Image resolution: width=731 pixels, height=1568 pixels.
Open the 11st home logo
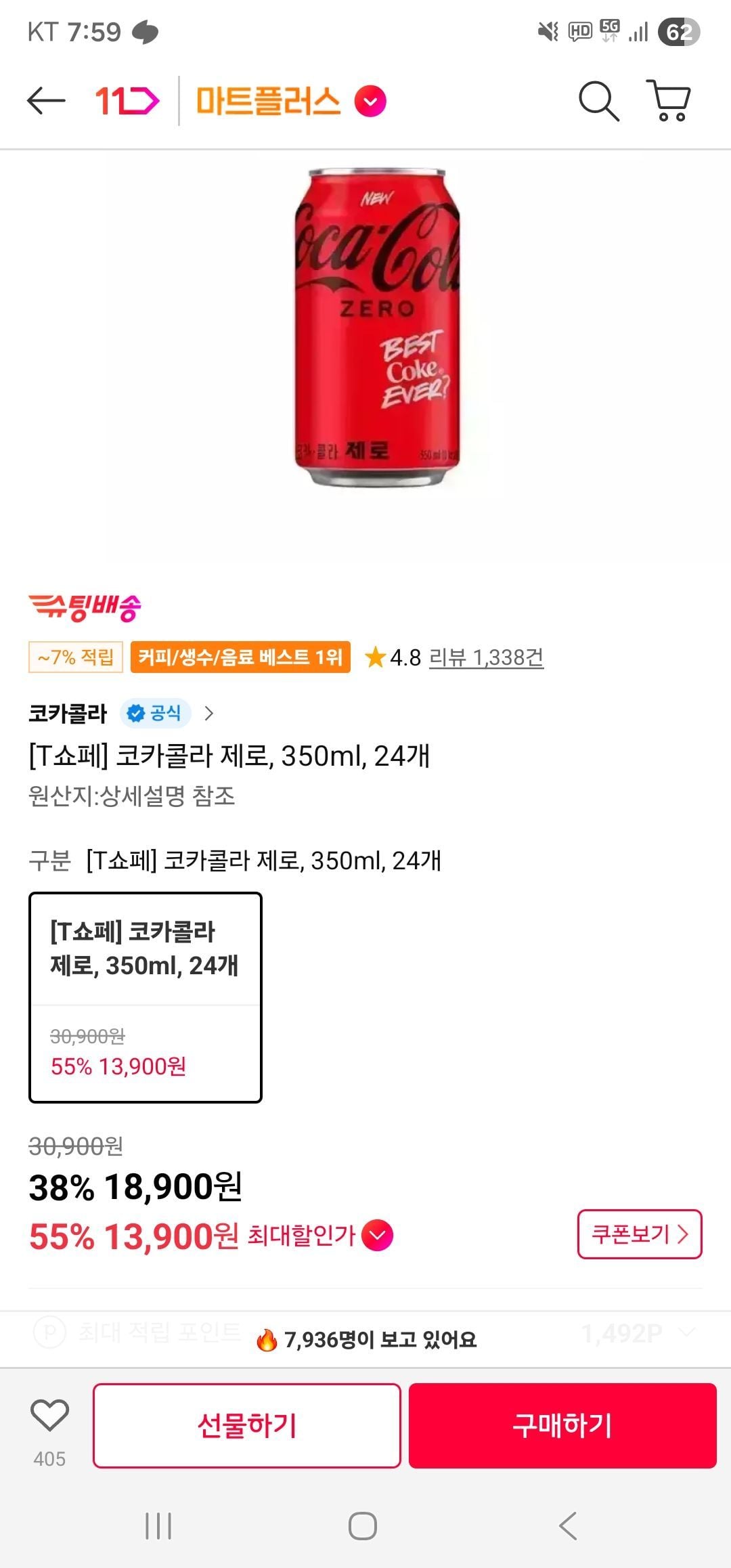coord(127,102)
